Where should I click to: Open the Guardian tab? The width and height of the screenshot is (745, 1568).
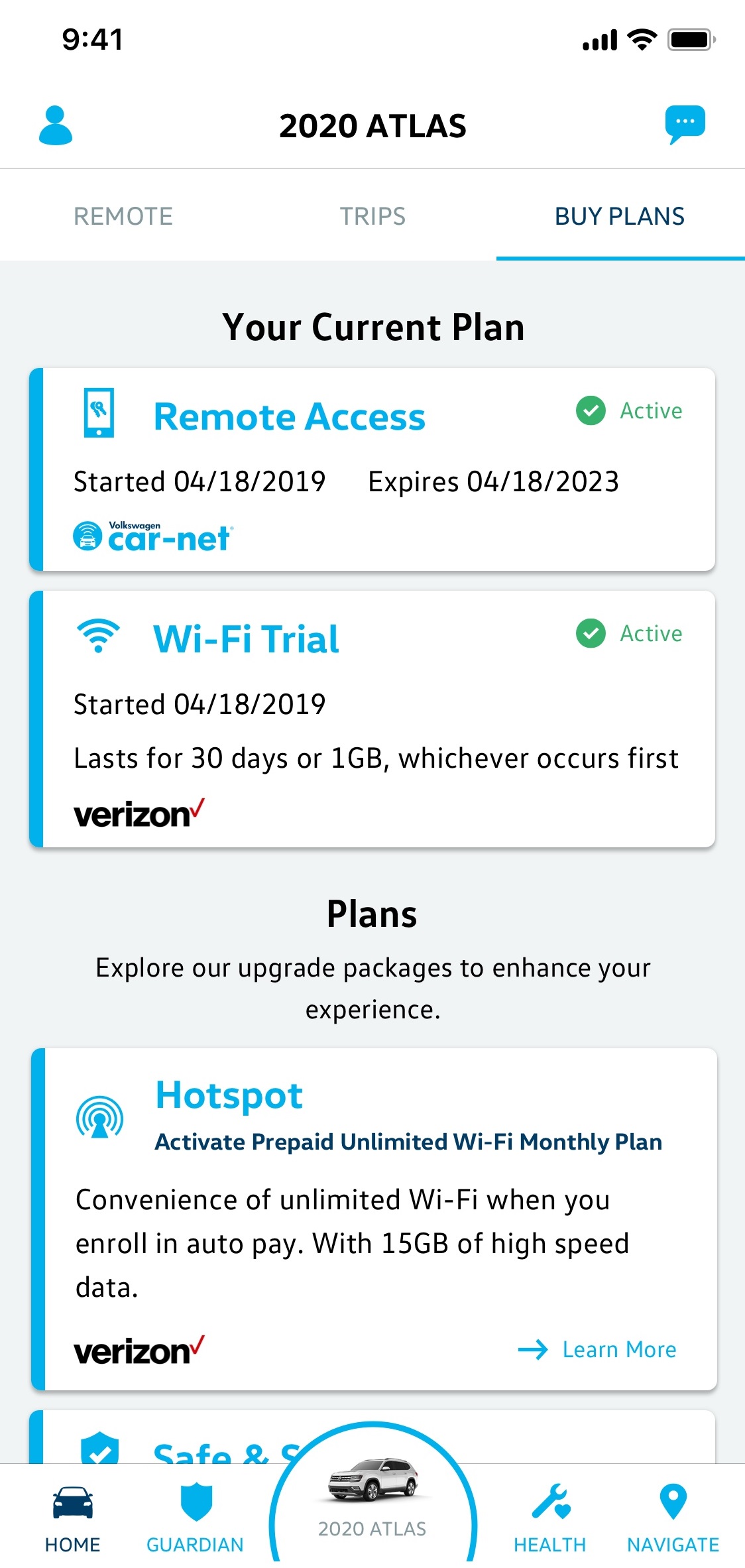point(195,1518)
